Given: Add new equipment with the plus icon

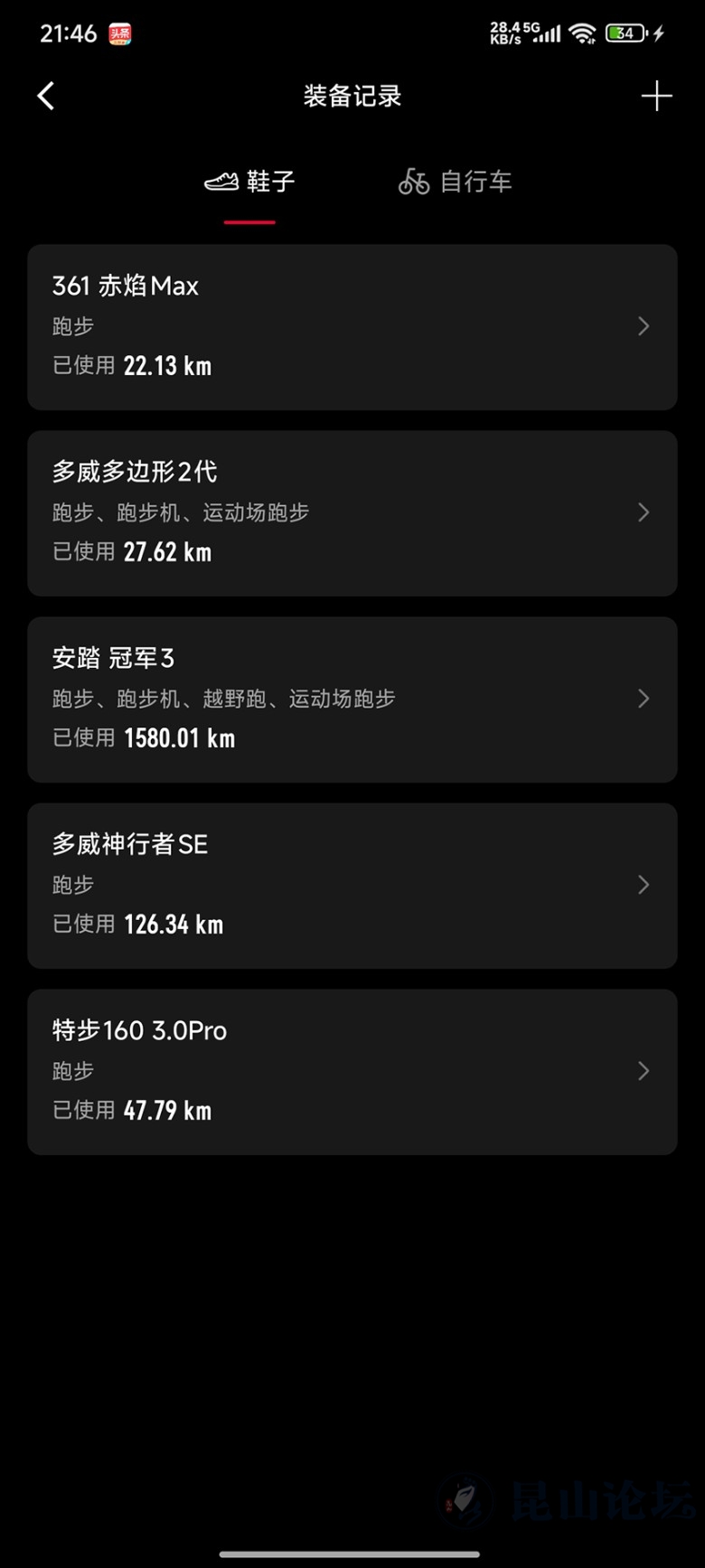Looking at the screenshot, I should (656, 96).
